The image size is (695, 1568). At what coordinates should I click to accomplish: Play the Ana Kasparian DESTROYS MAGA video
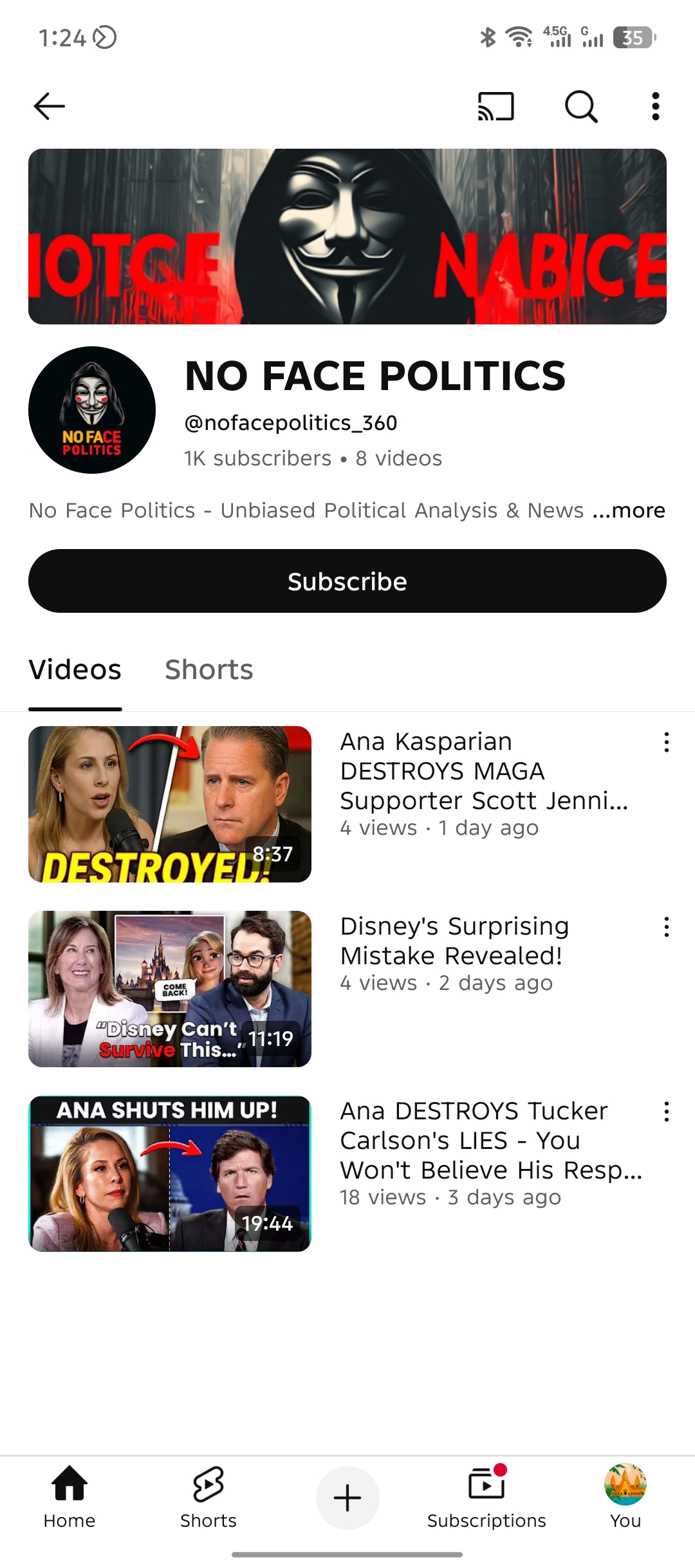click(x=170, y=804)
